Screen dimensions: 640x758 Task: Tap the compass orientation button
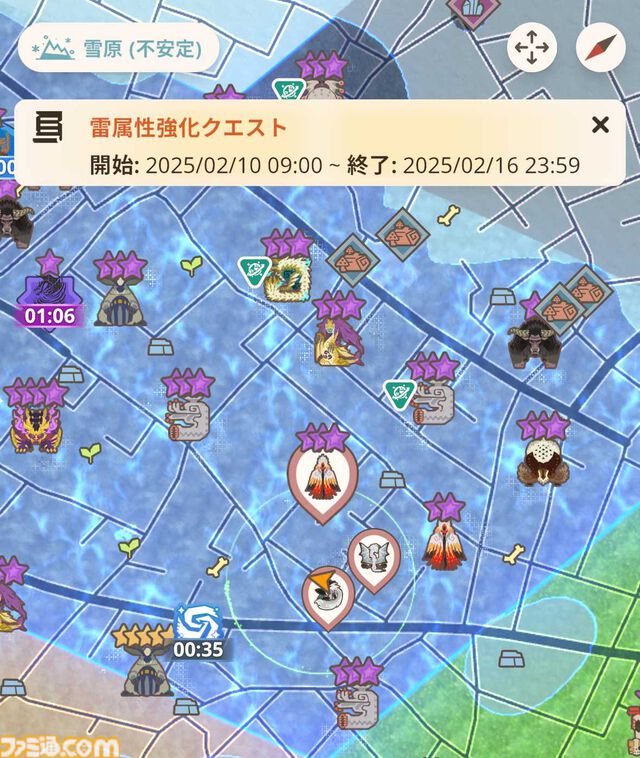coord(600,47)
